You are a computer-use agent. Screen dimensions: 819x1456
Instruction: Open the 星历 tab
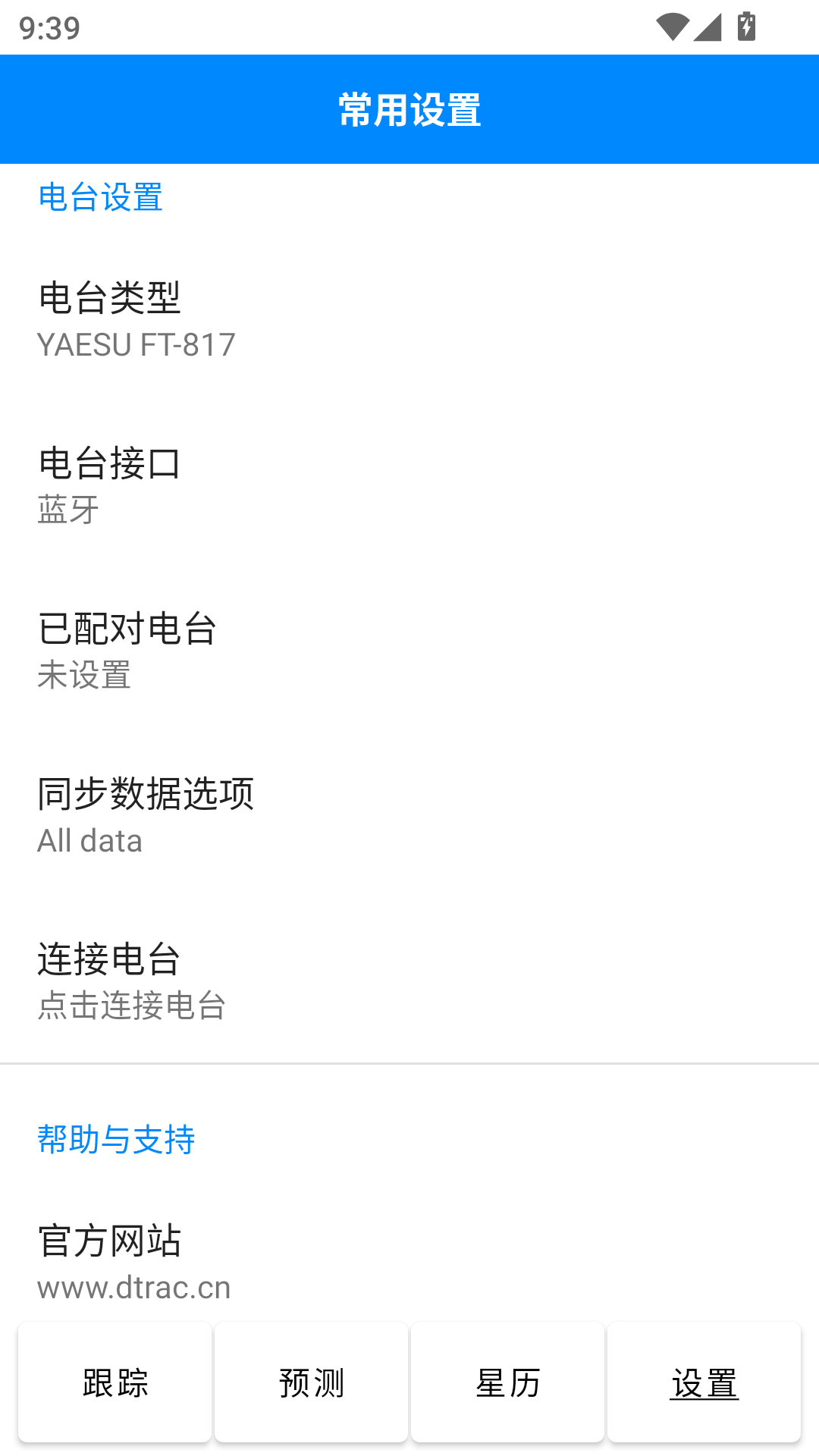[x=508, y=1382]
